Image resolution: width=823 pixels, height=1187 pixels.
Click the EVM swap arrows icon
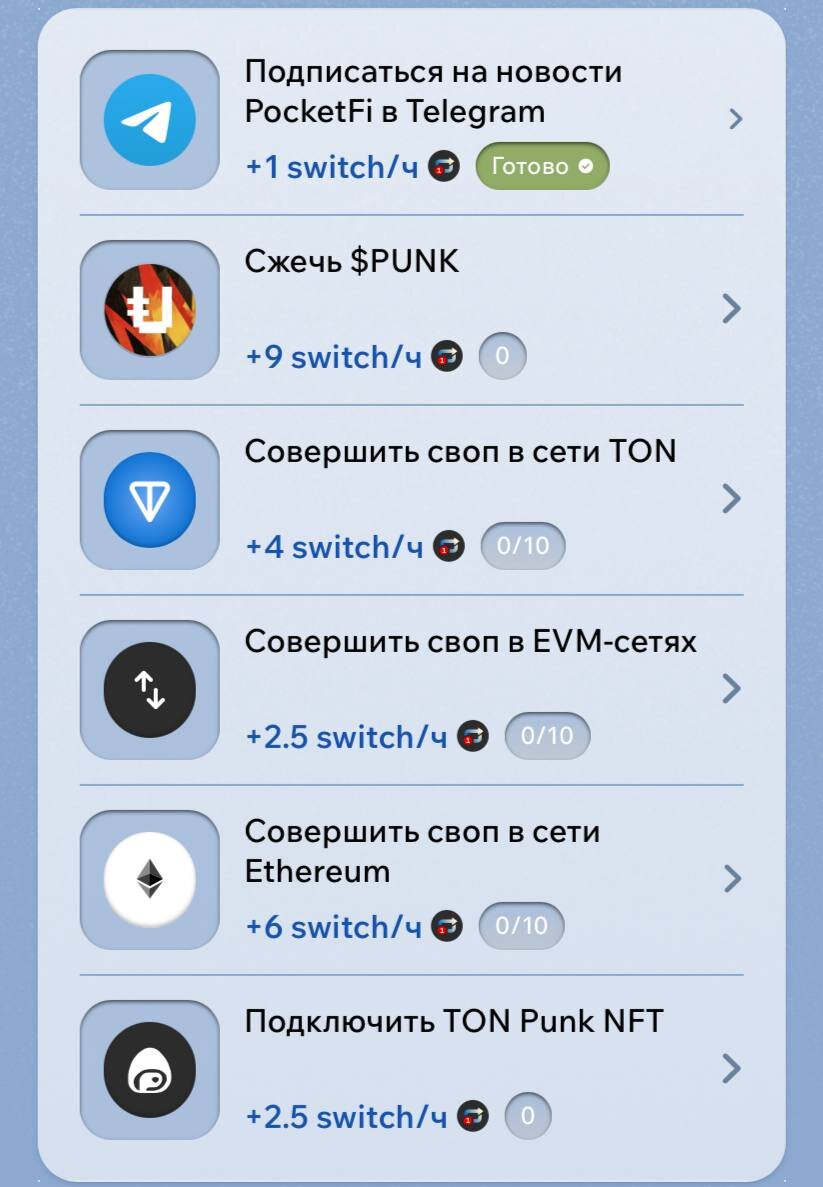pyautogui.click(x=148, y=688)
